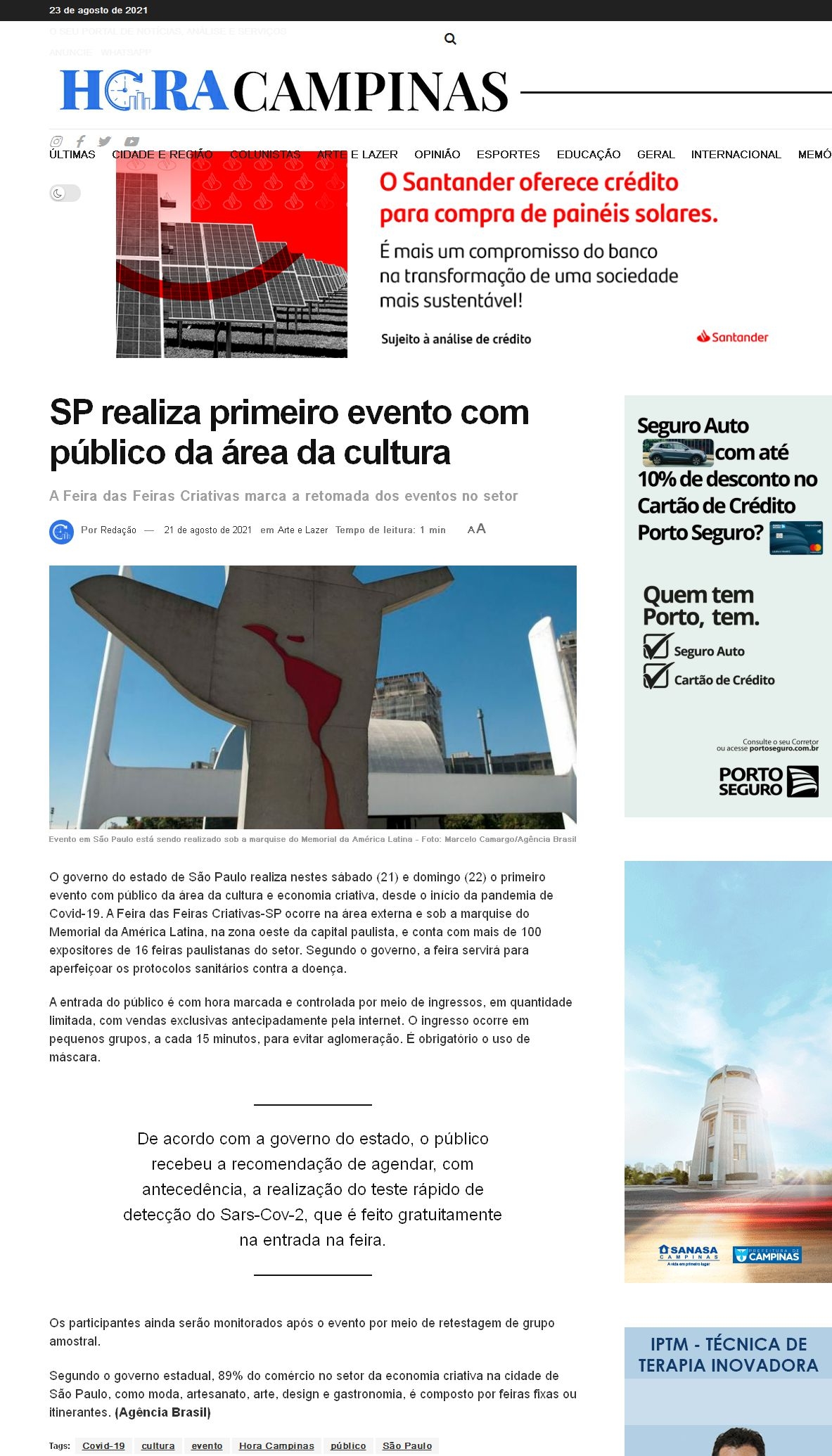Toggle the dark mode switch
This screenshot has width=832, height=1456.
pyautogui.click(x=65, y=193)
